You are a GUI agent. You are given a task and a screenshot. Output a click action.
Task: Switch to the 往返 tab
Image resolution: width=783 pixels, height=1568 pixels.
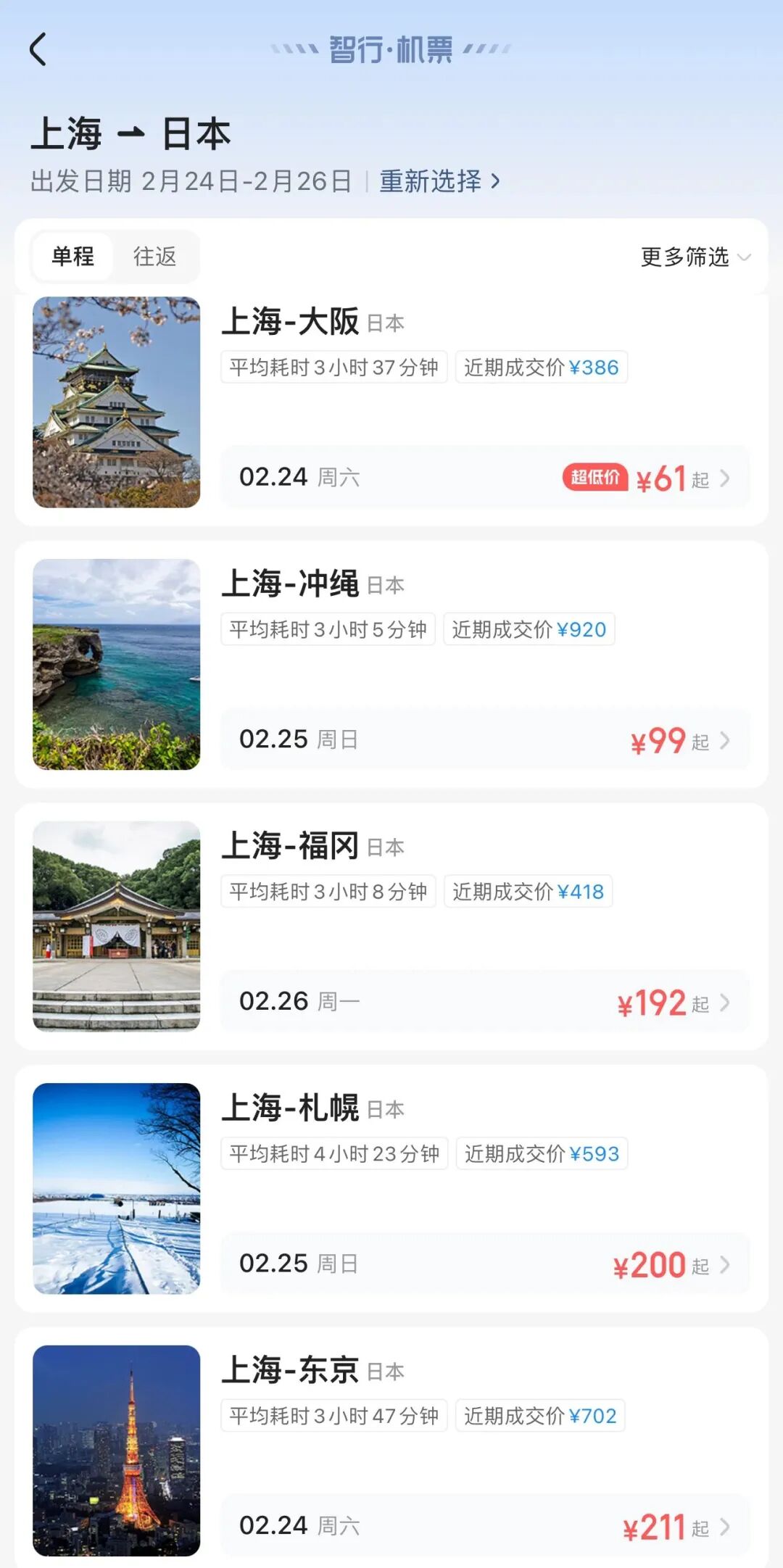(154, 256)
